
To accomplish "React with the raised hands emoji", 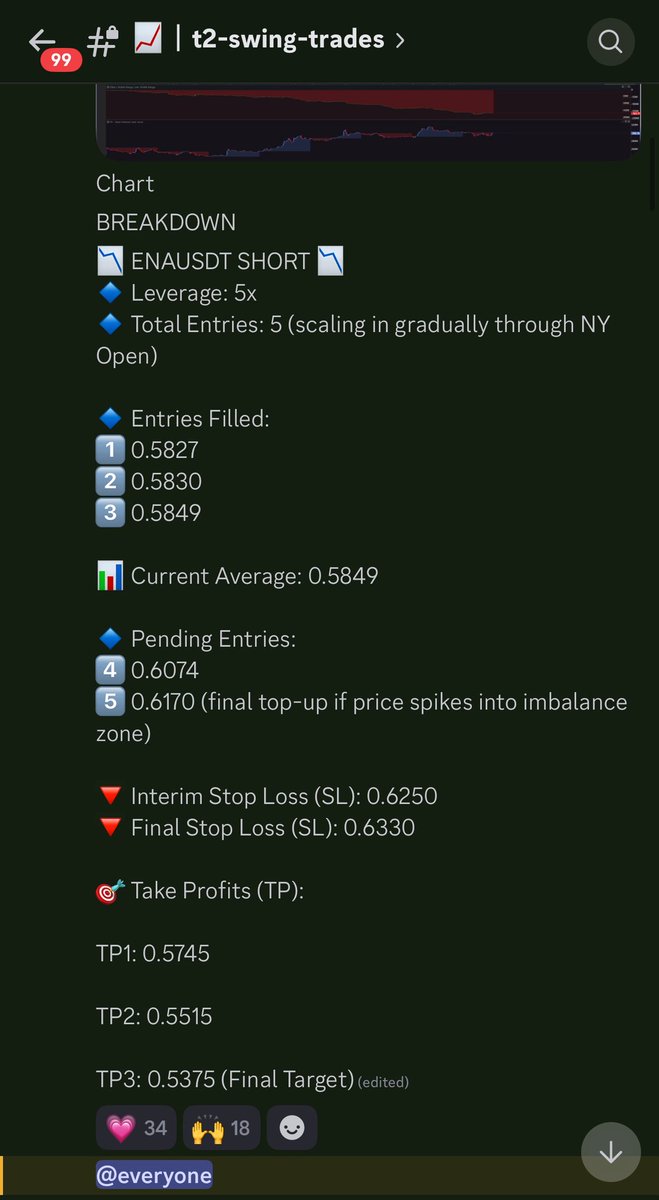I will point(220,1128).
